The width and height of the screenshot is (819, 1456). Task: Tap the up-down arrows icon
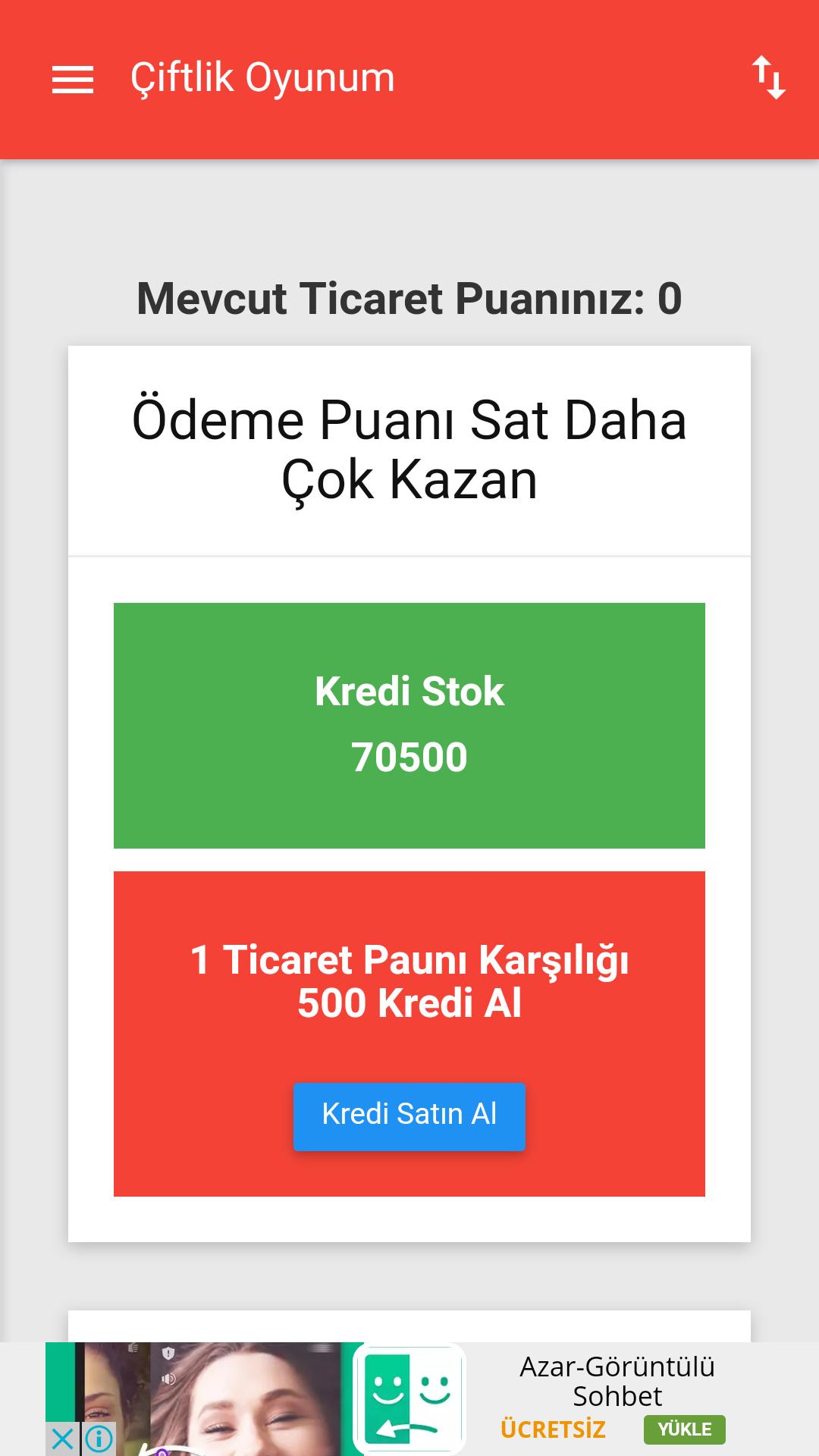tap(768, 78)
